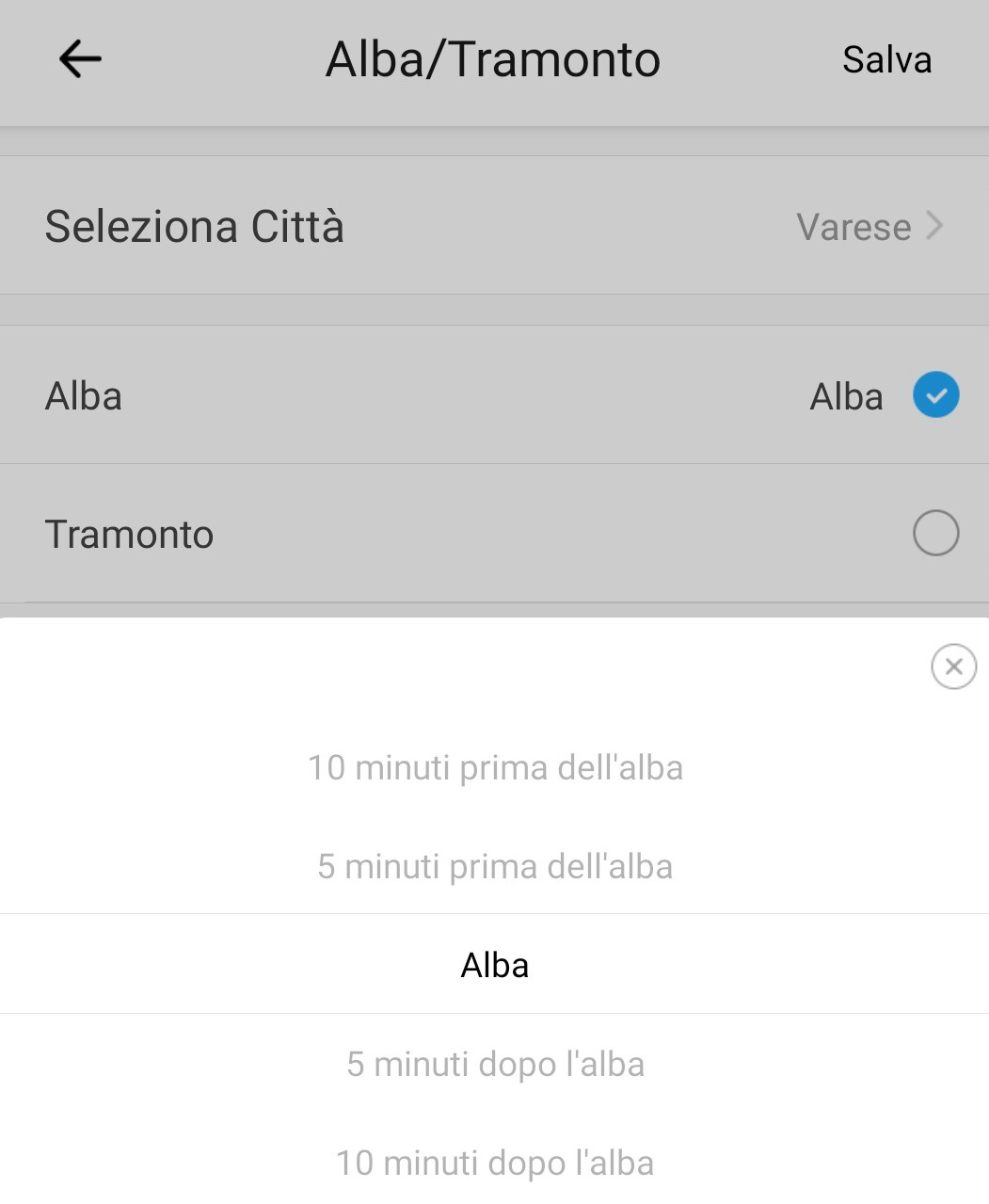
Task: Open Seleziona Città row showing Varese
Action: (x=494, y=226)
